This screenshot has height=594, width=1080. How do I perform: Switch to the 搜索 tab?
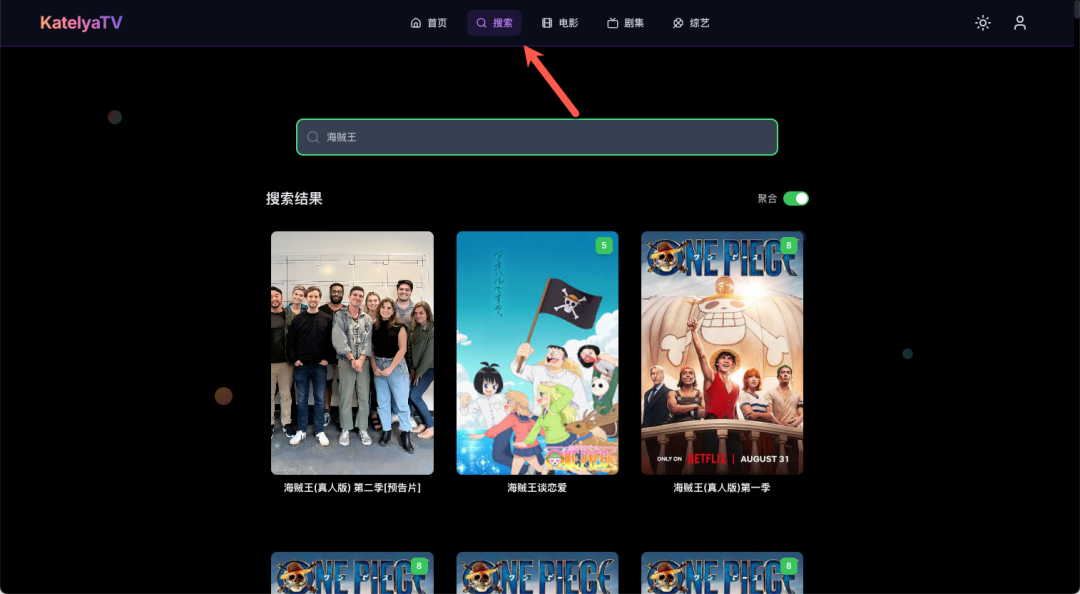coord(494,23)
